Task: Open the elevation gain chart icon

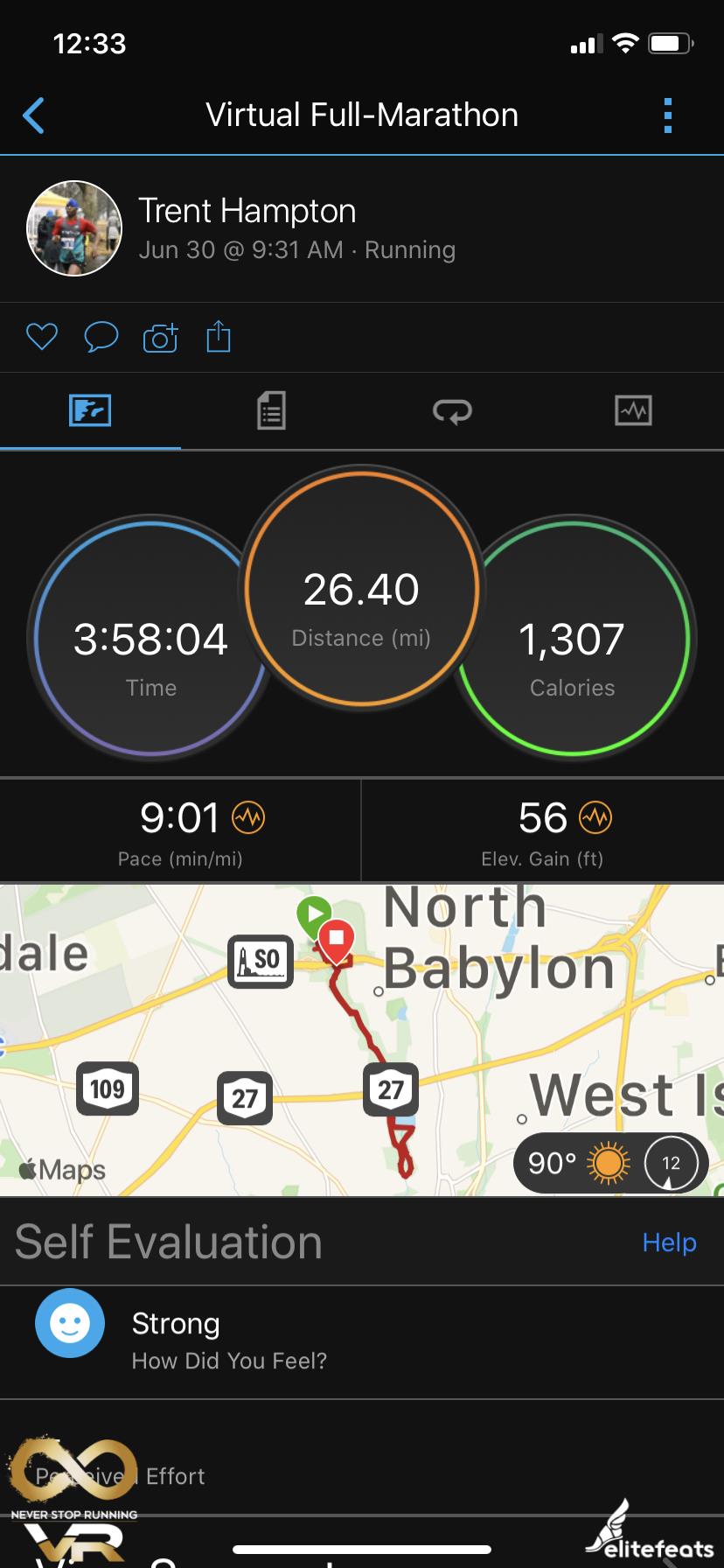Action: point(595,818)
